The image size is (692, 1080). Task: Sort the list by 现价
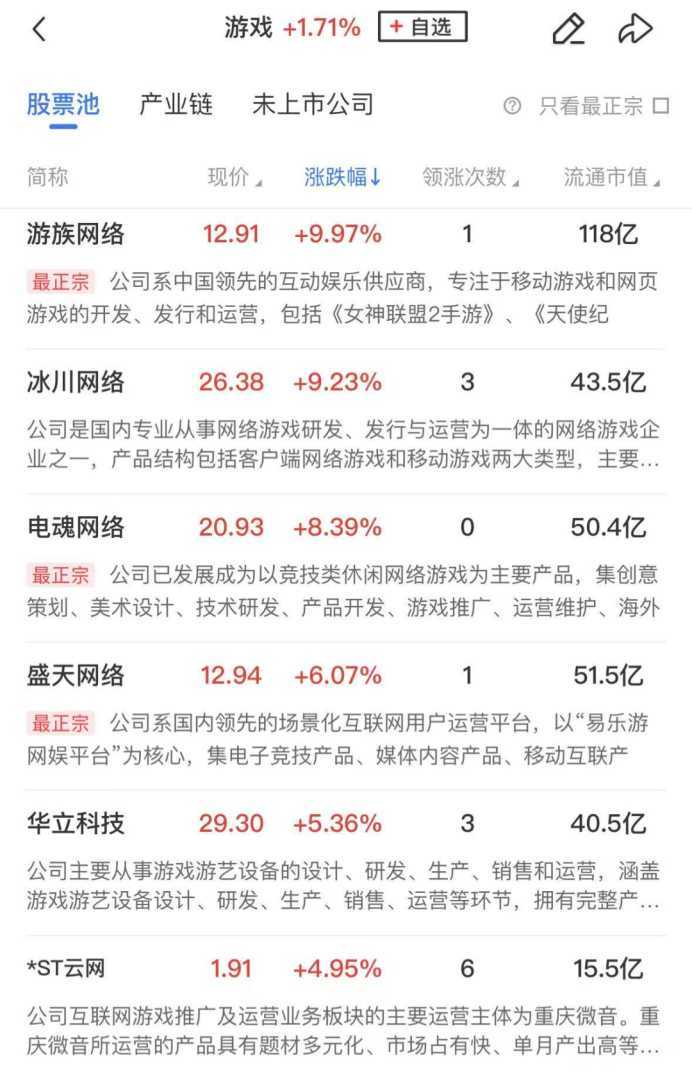(x=234, y=178)
